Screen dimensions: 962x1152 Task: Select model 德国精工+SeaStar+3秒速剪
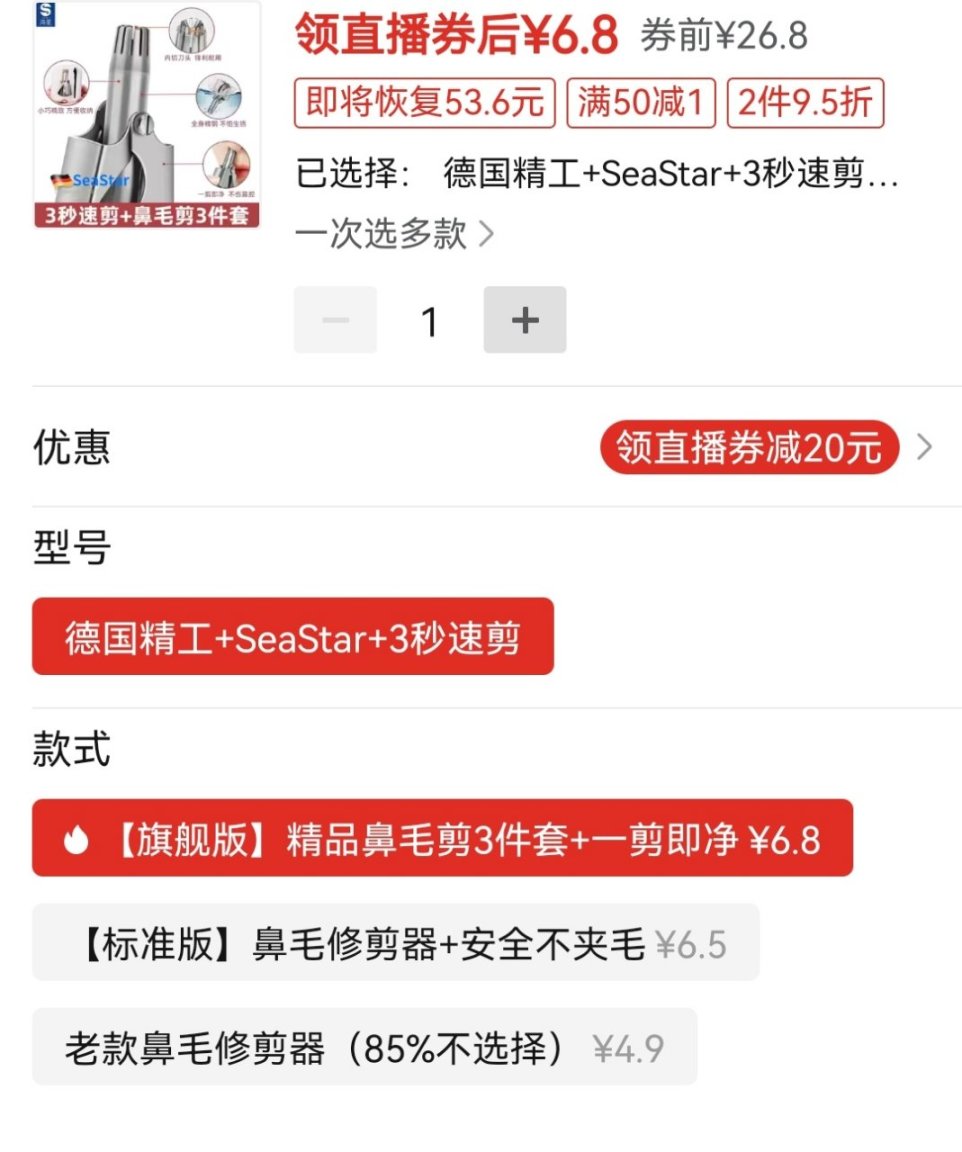coord(293,637)
